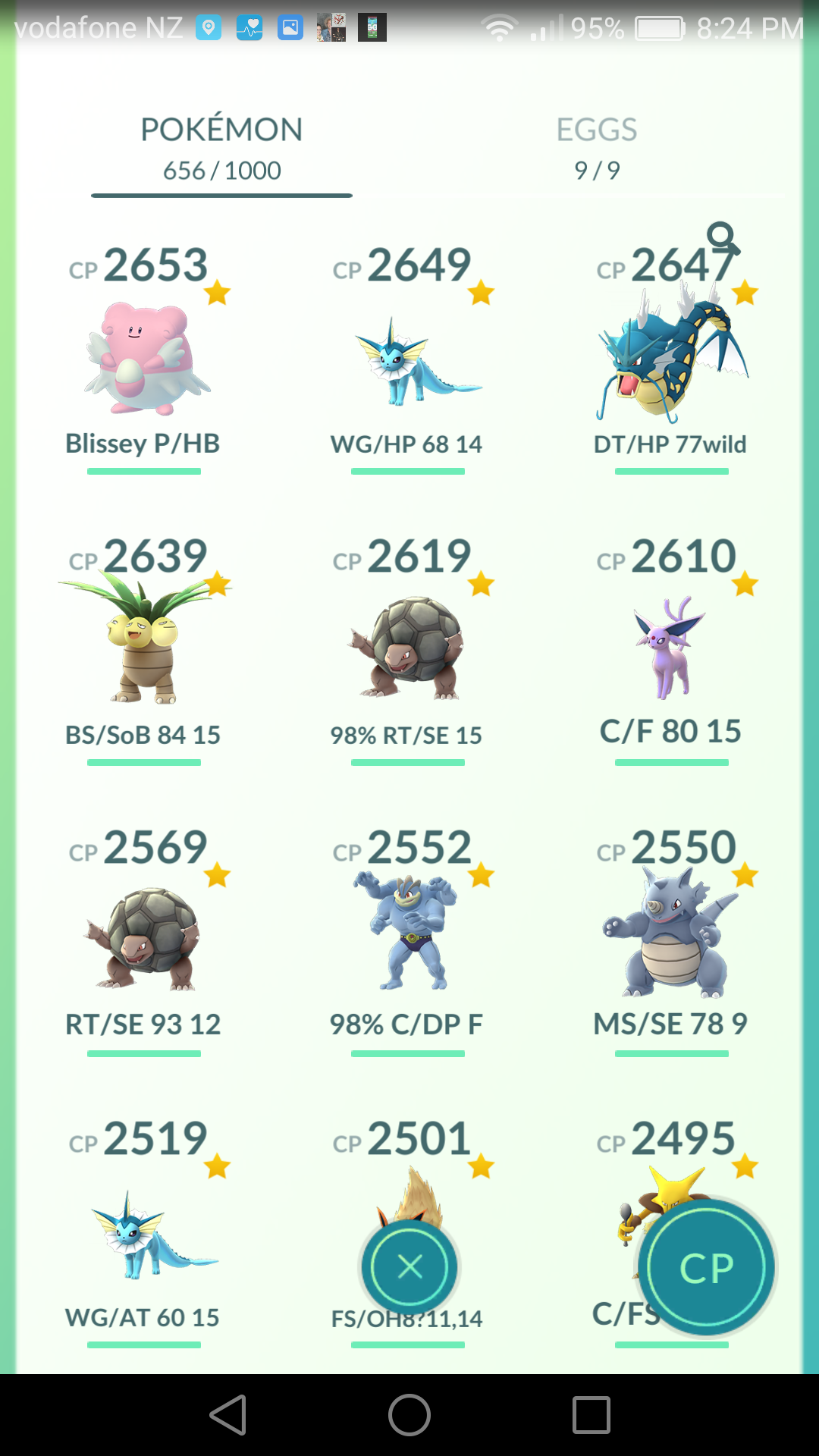Screen dimensions: 819x1456
Task: Select the Pokémon tab
Action: tap(221, 149)
